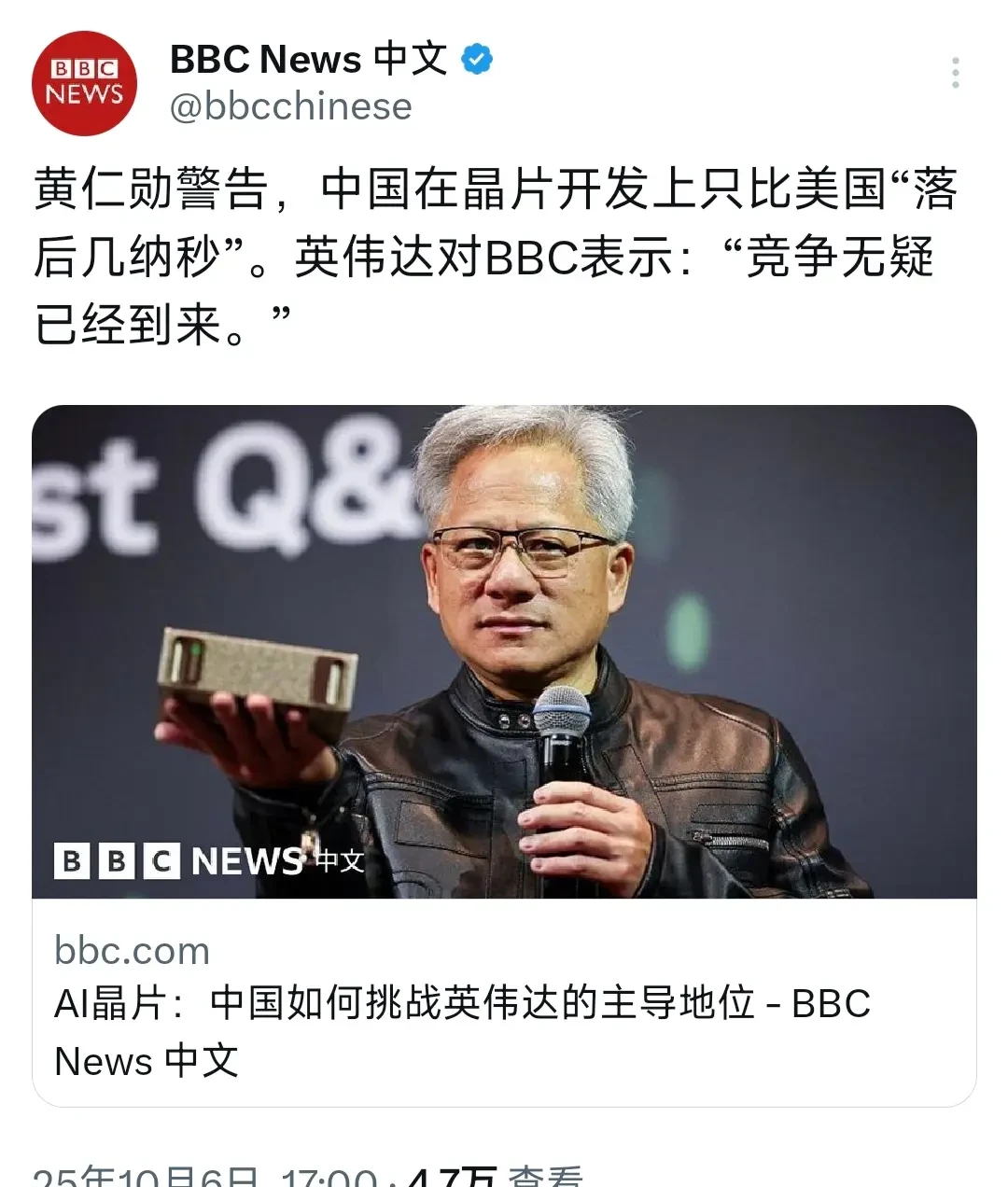
Task: Open the tweet's three-dot overflow menu
Action: point(955,73)
